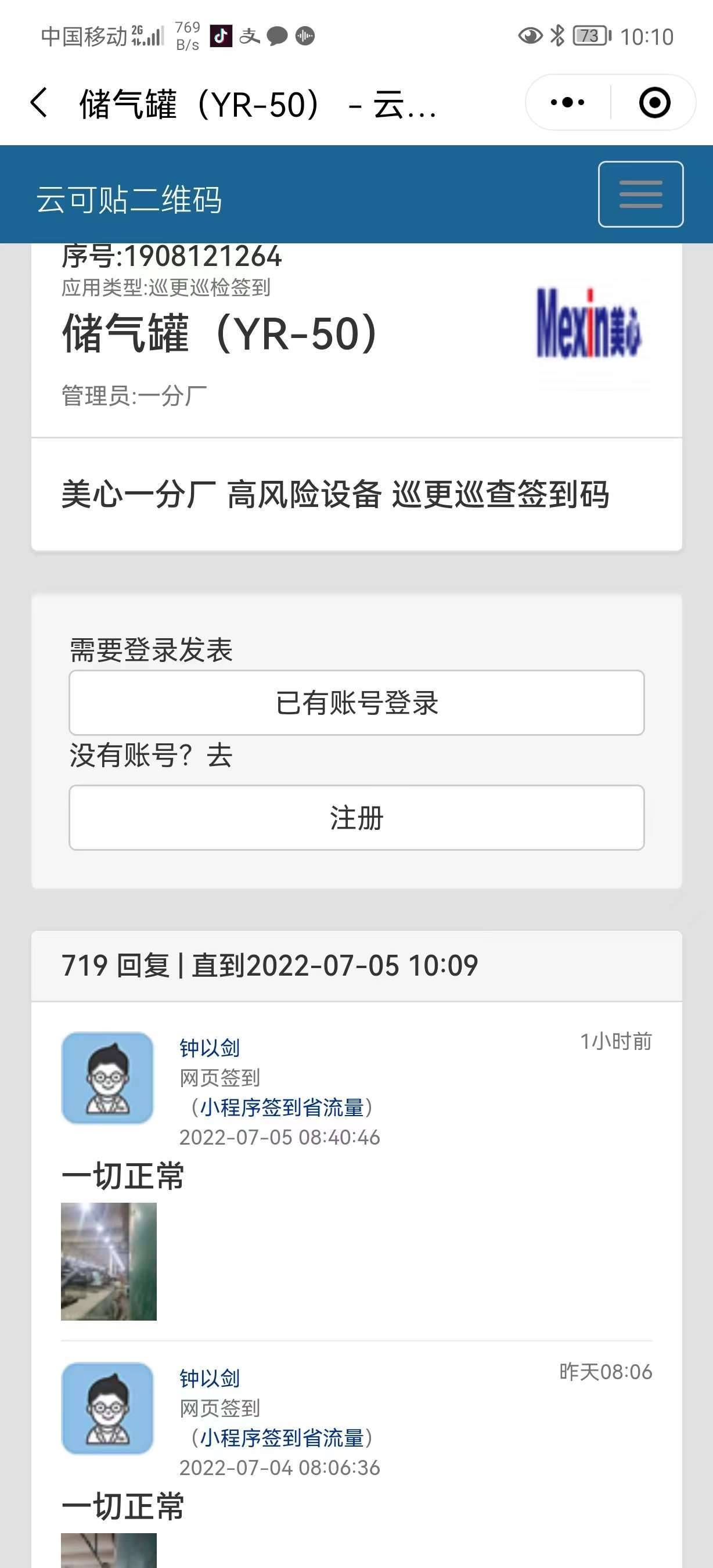Go back using the top-left arrow
Image resolution: width=713 pixels, height=1568 pixels.
pyautogui.click(x=39, y=102)
